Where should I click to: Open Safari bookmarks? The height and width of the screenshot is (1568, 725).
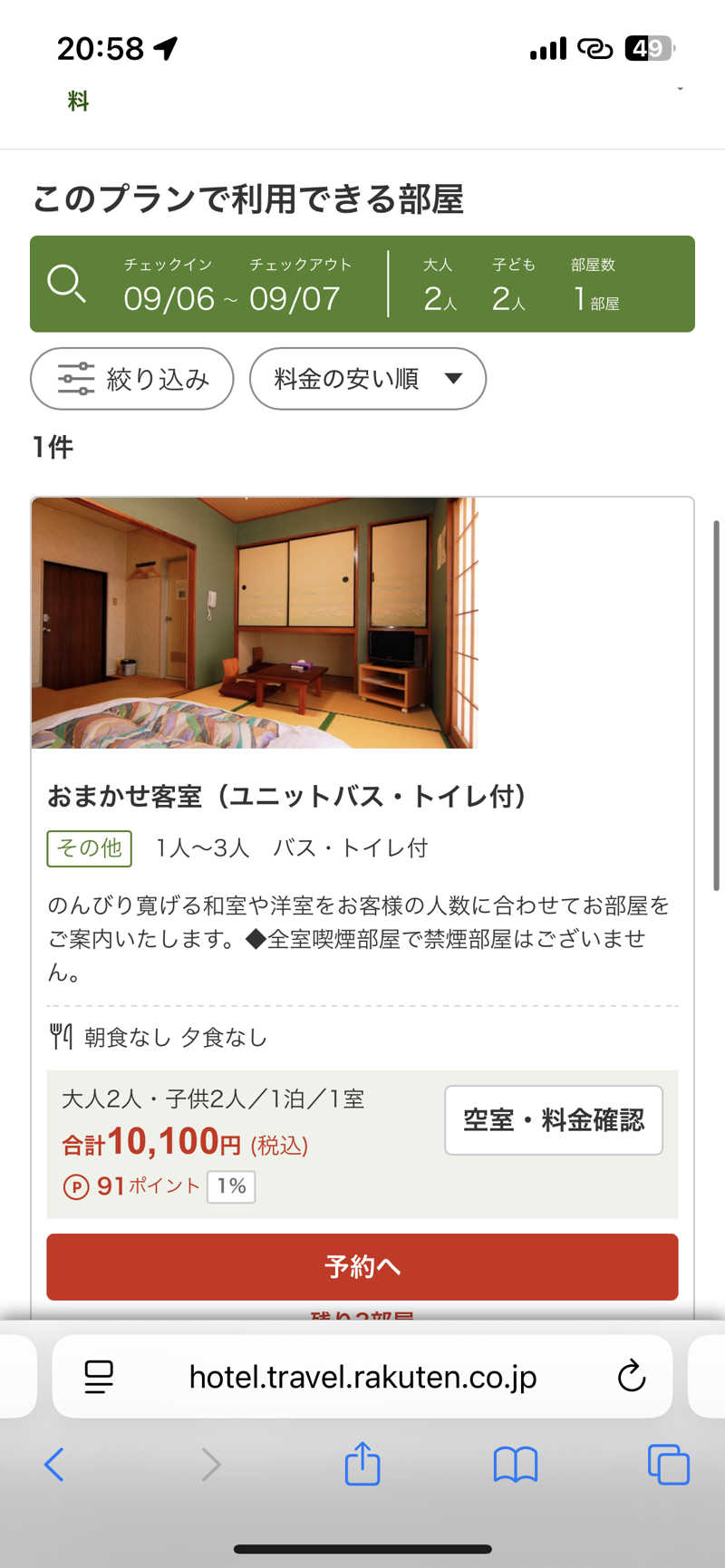point(515,1464)
